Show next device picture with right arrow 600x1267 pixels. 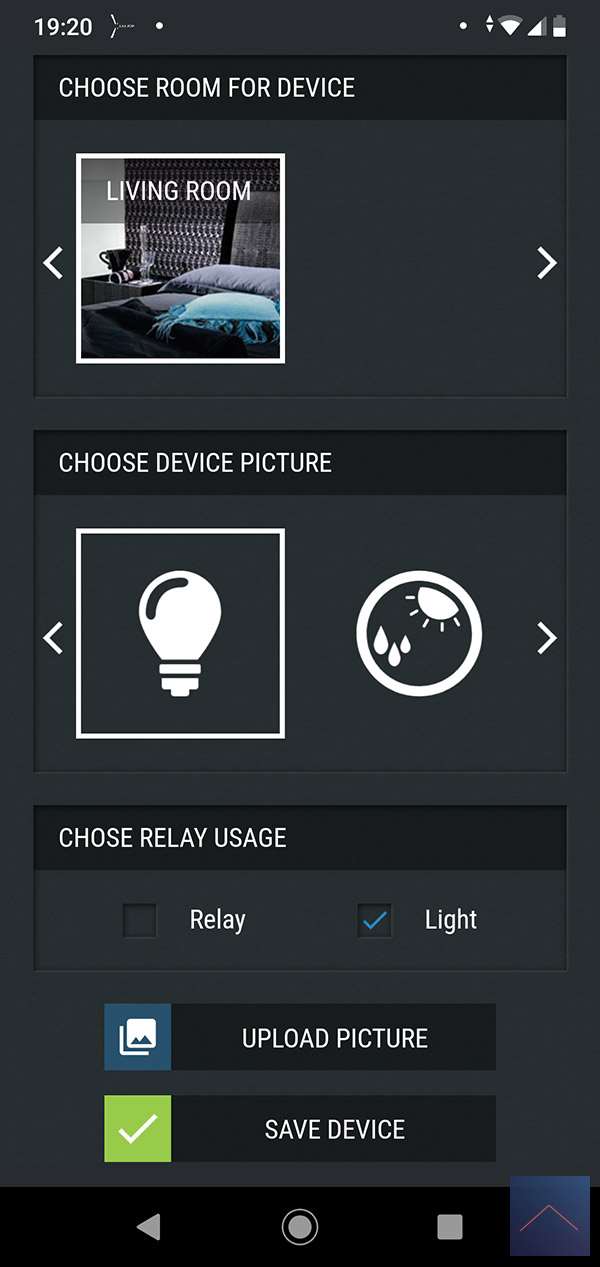click(546, 637)
